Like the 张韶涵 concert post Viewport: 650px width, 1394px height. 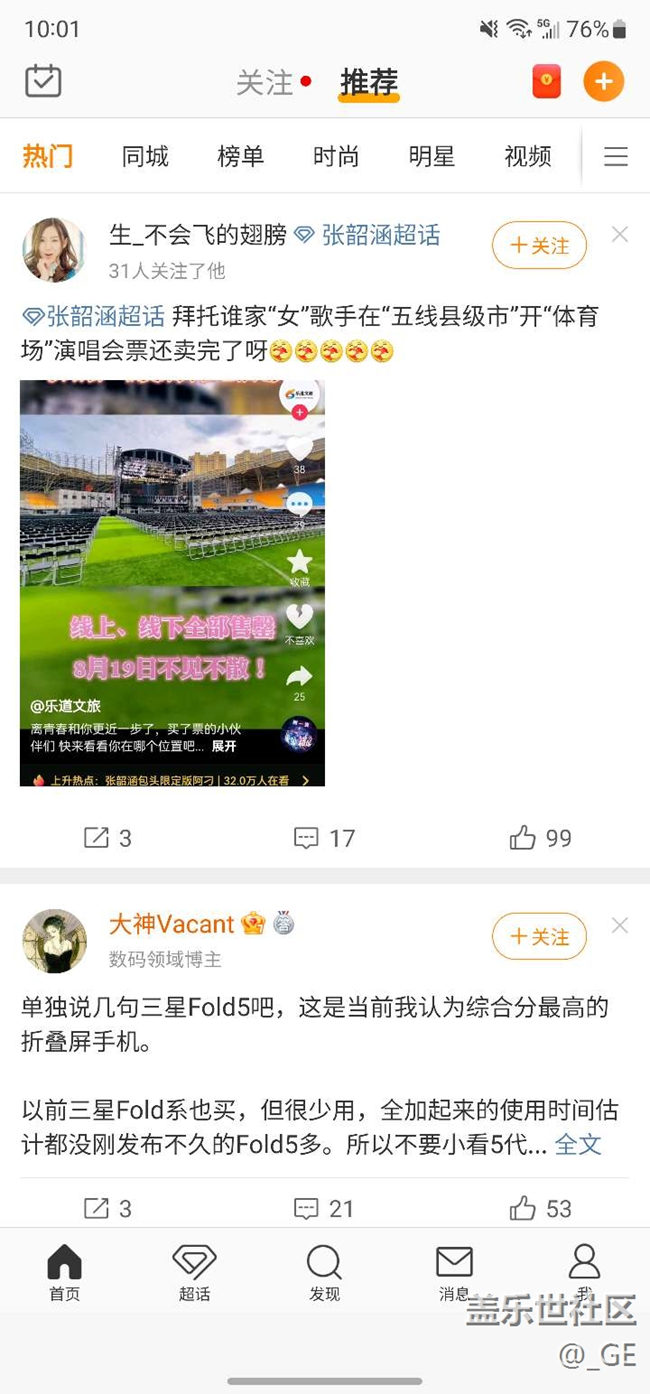click(541, 838)
